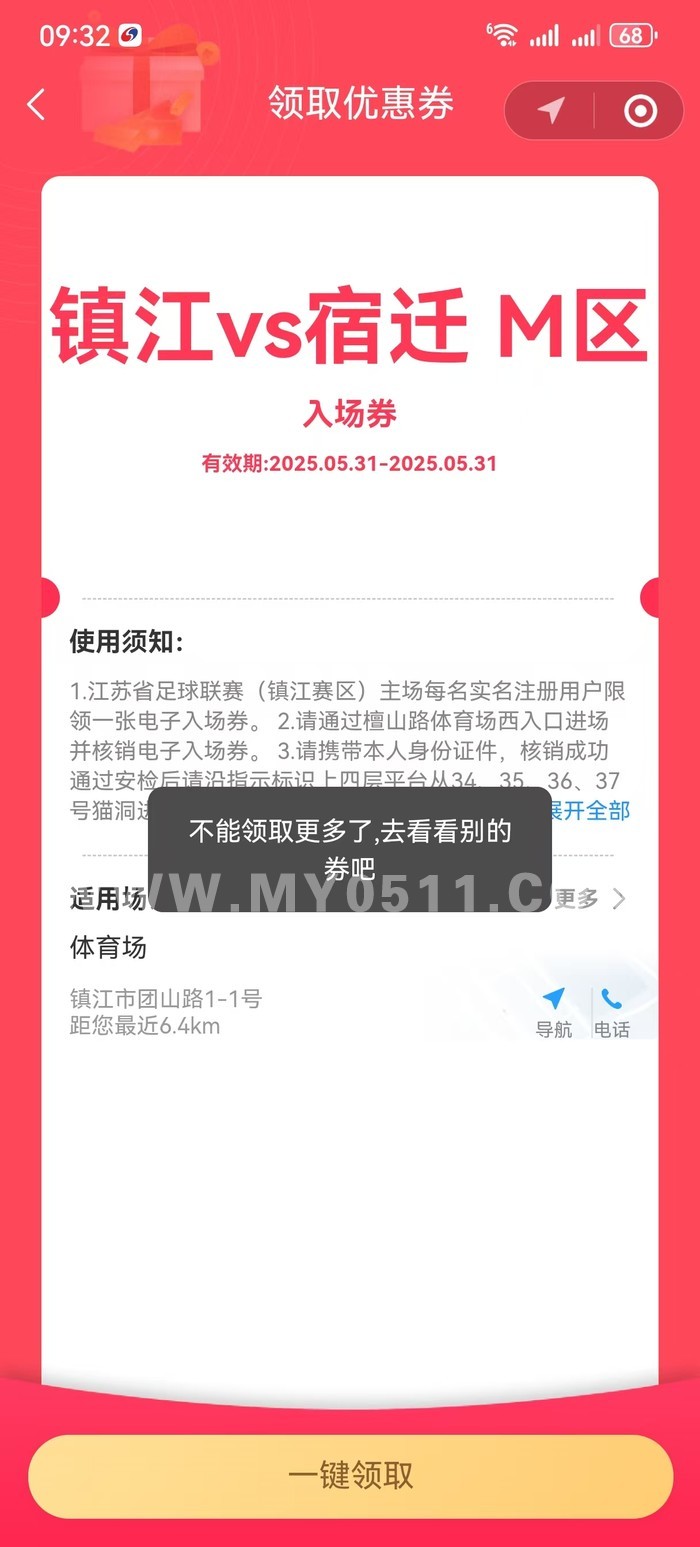Go back using the top-left arrow
Image resolution: width=700 pixels, height=1547 pixels.
pos(37,104)
